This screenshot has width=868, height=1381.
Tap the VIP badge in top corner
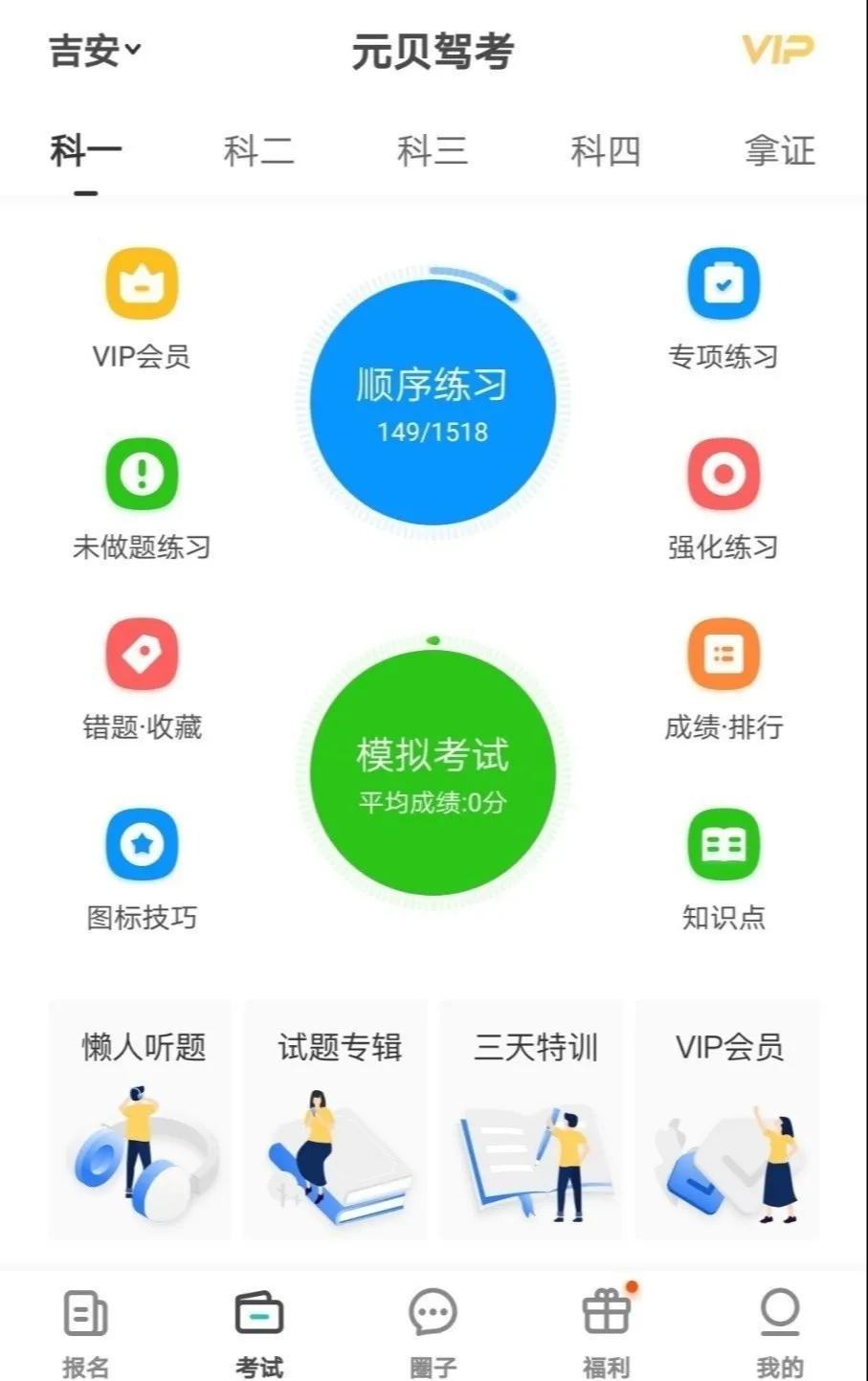(777, 50)
